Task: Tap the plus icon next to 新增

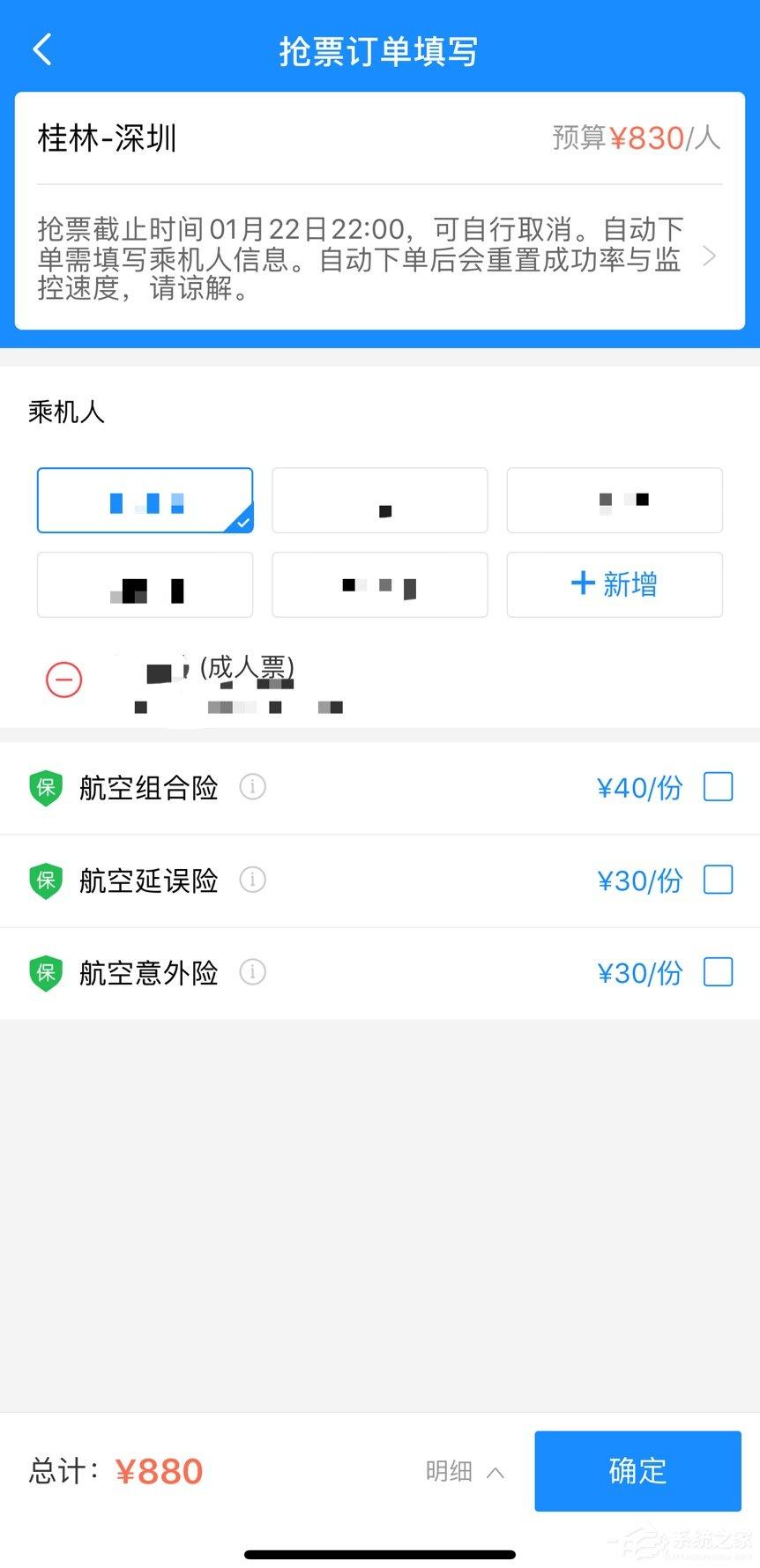Action: 582,584
